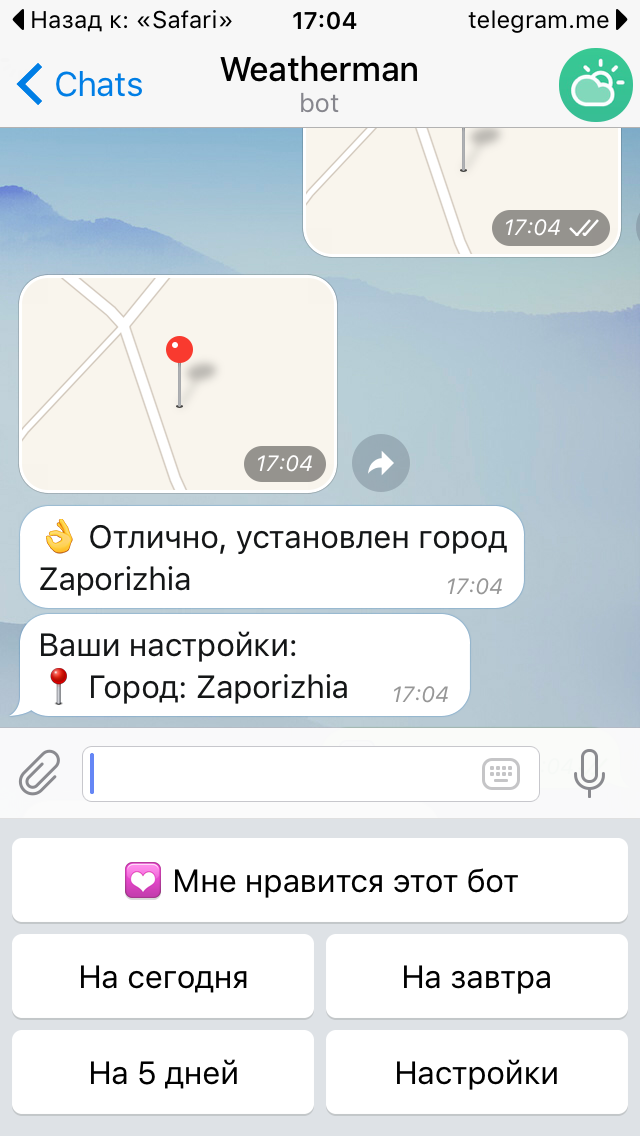Forward the received location message
Screen dimensions: 640x1136
click(381, 463)
